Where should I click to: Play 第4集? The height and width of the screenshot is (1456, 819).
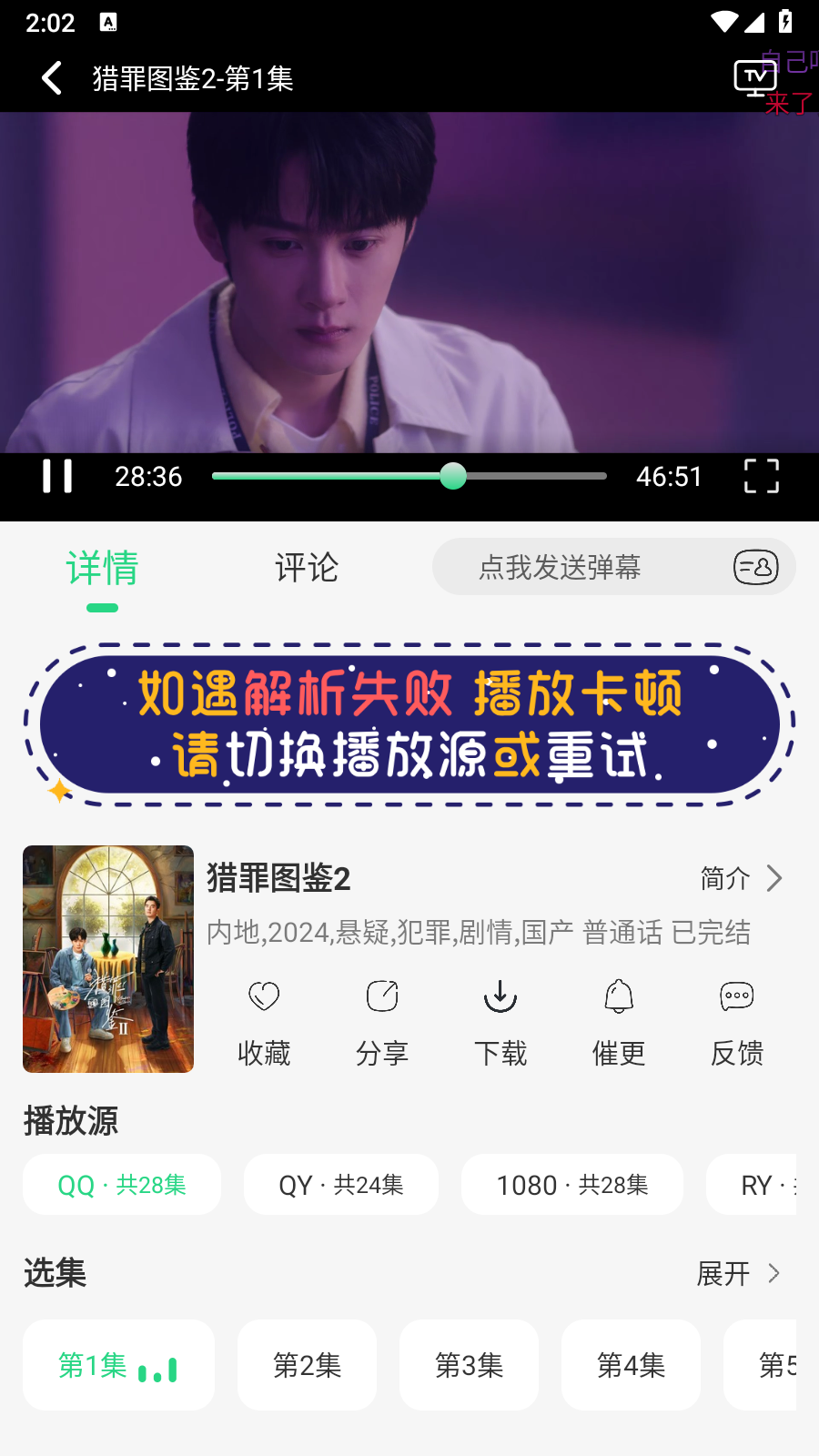[x=632, y=1365]
